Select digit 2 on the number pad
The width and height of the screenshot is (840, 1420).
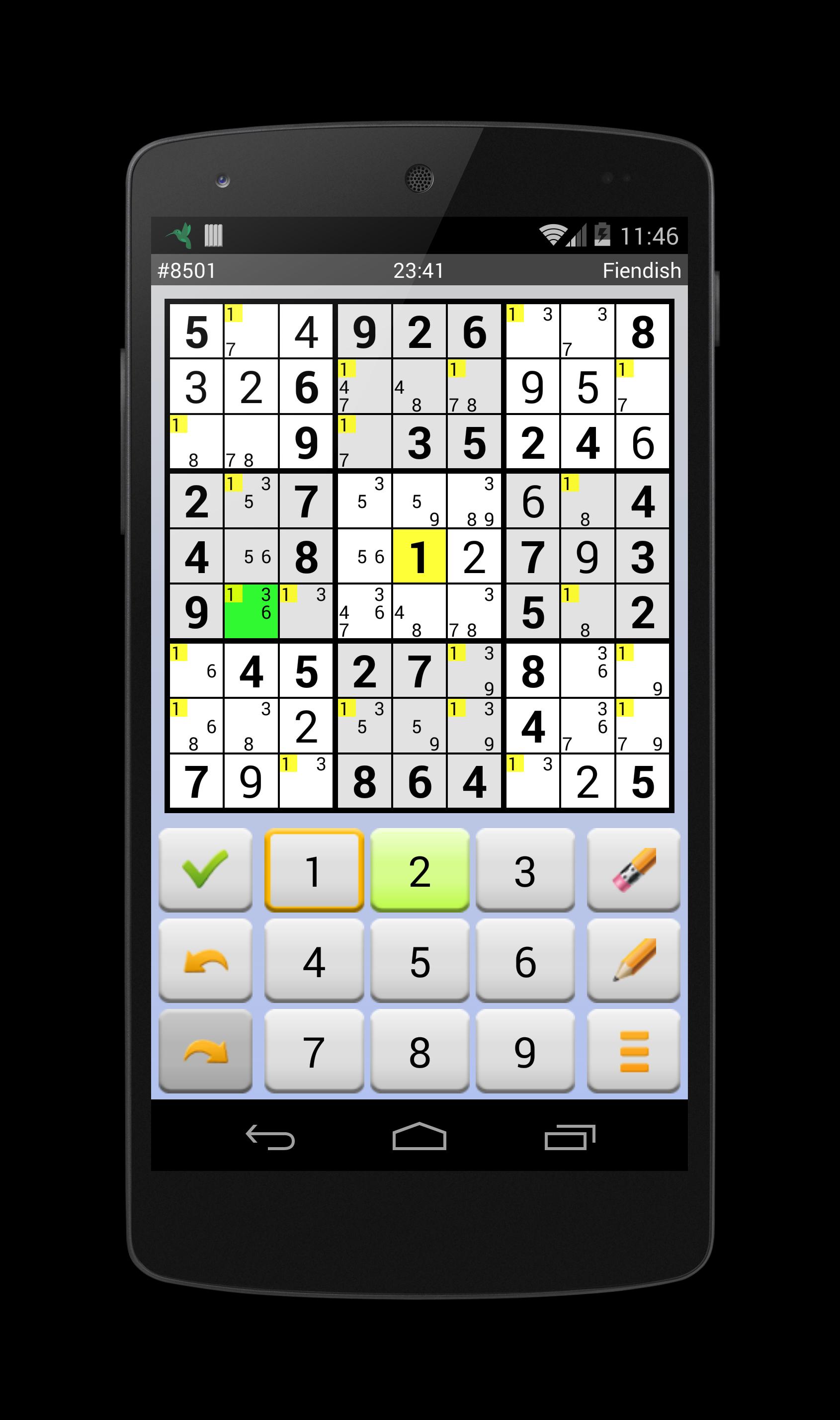pos(420,870)
